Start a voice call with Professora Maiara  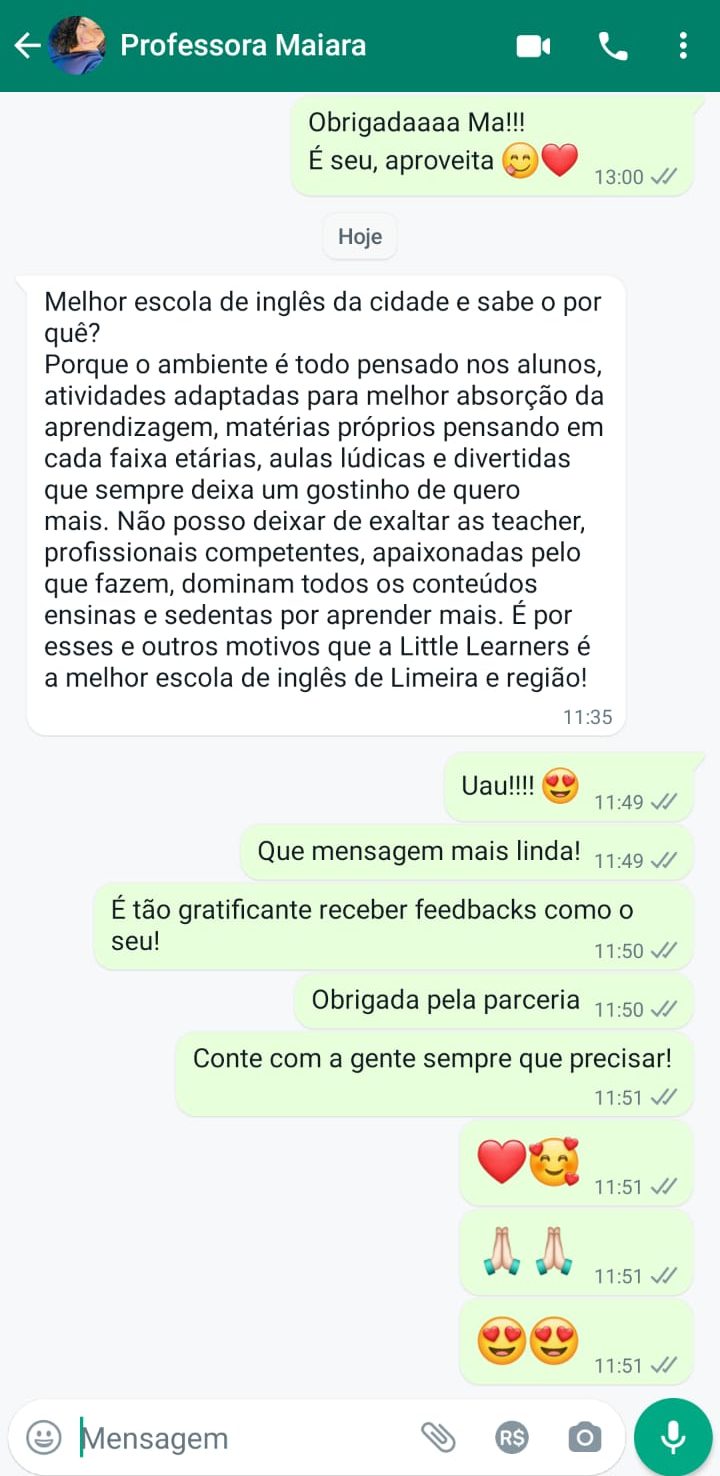pos(612,46)
